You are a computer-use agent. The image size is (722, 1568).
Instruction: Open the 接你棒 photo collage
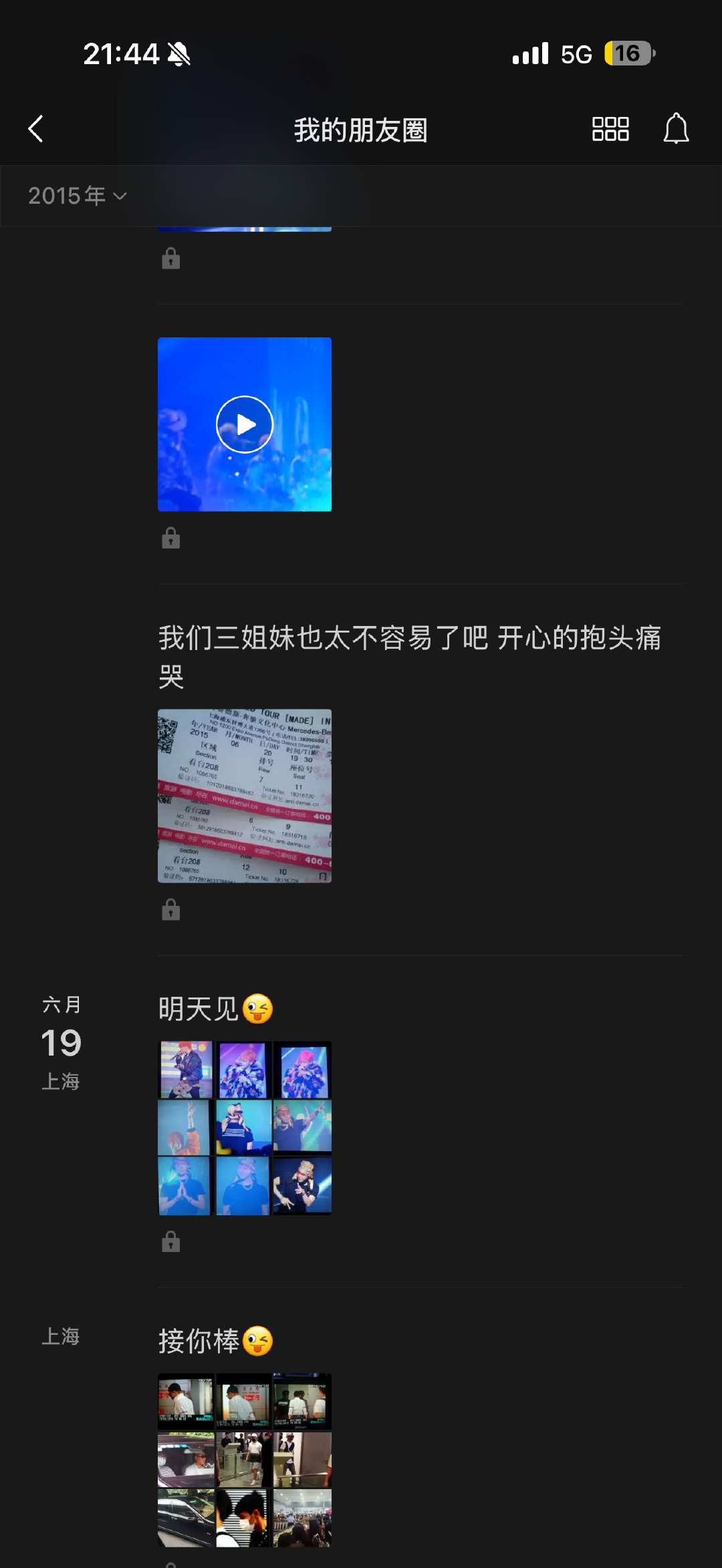tap(245, 1460)
